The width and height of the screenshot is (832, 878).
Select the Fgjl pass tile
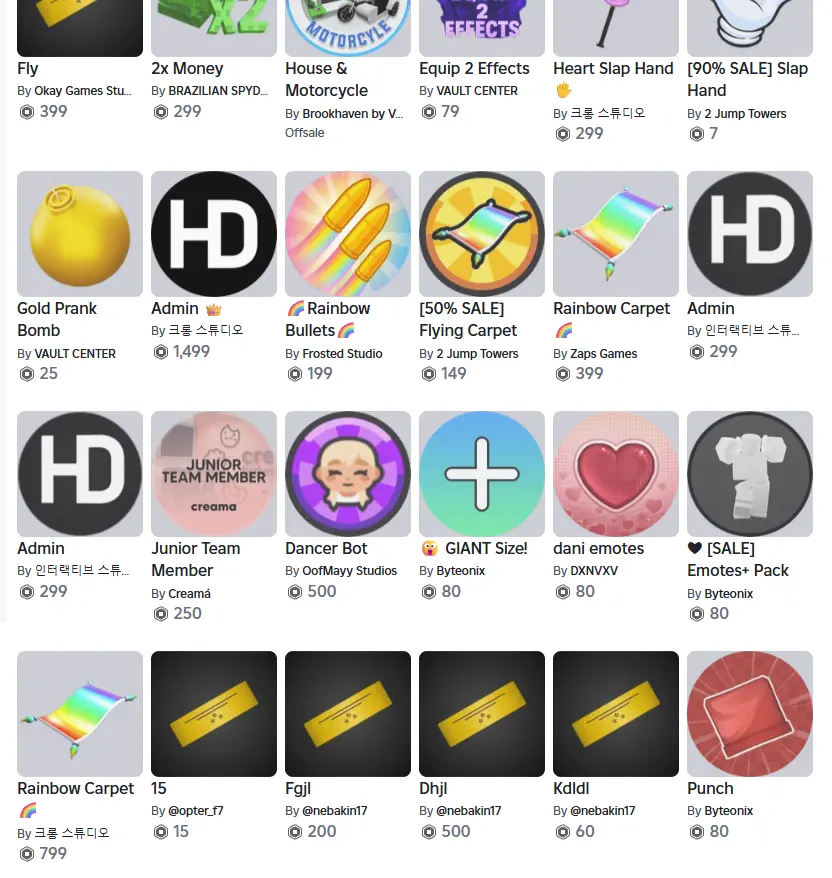(x=348, y=714)
